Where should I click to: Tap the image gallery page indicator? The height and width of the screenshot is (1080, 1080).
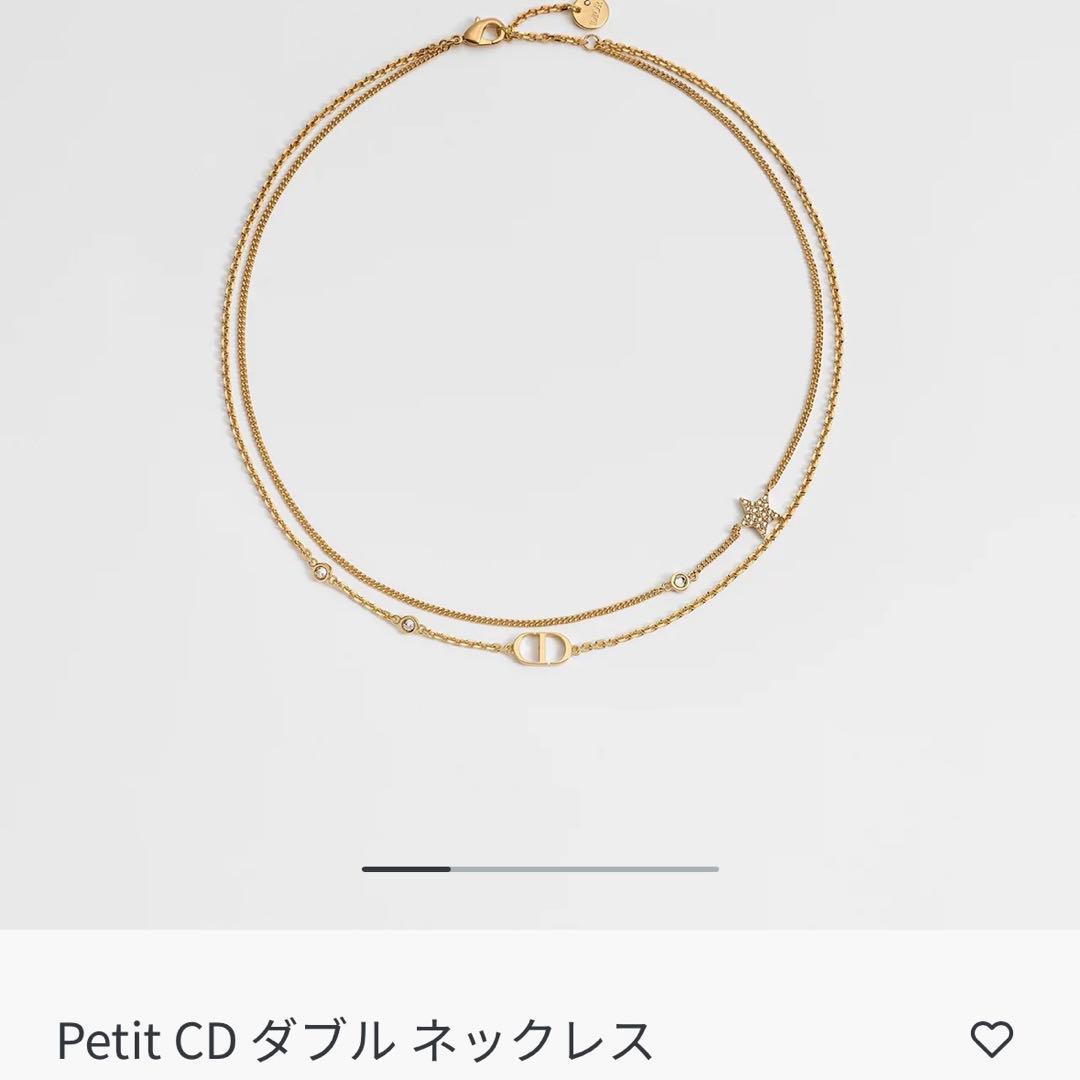click(x=540, y=869)
